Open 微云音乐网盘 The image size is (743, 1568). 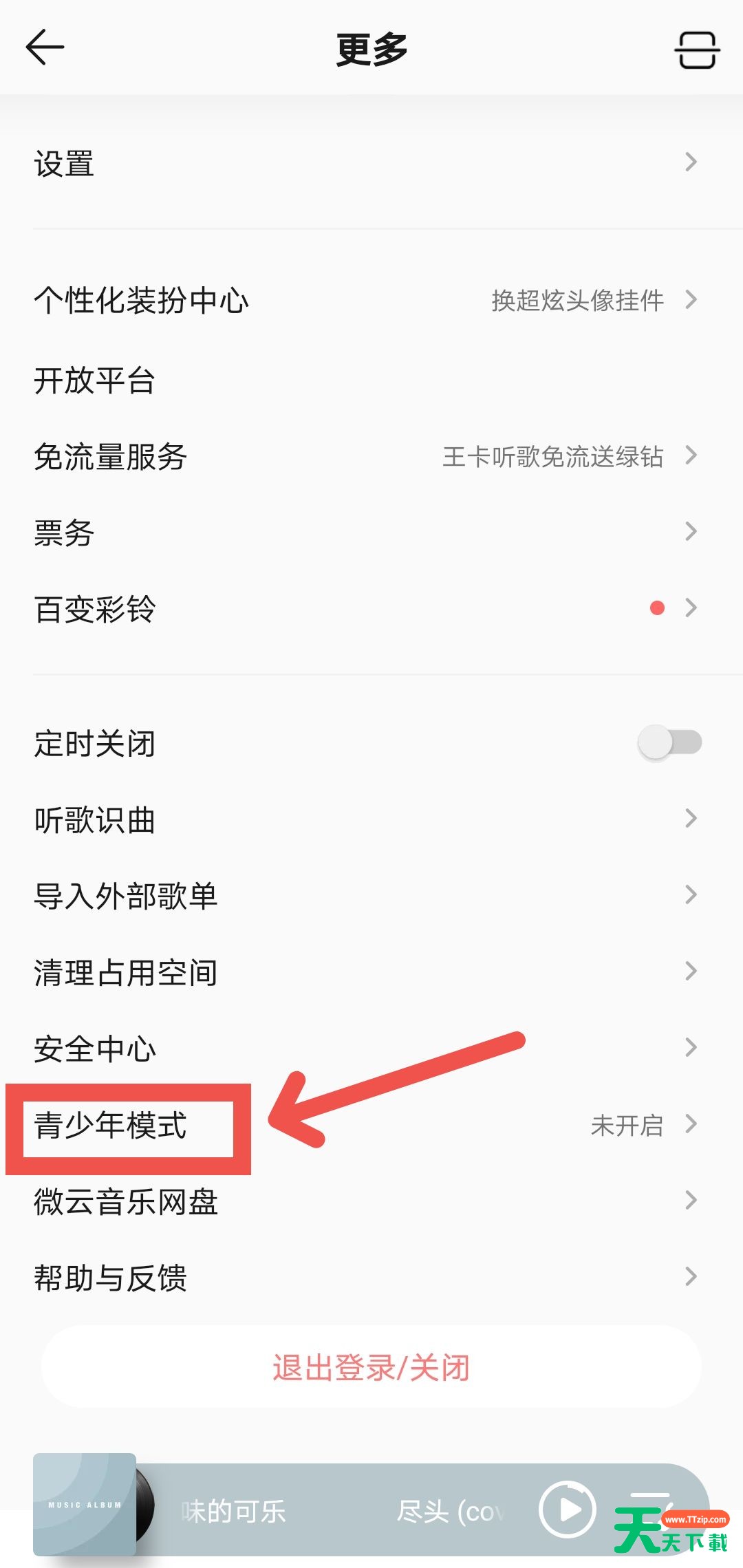[x=371, y=1201]
